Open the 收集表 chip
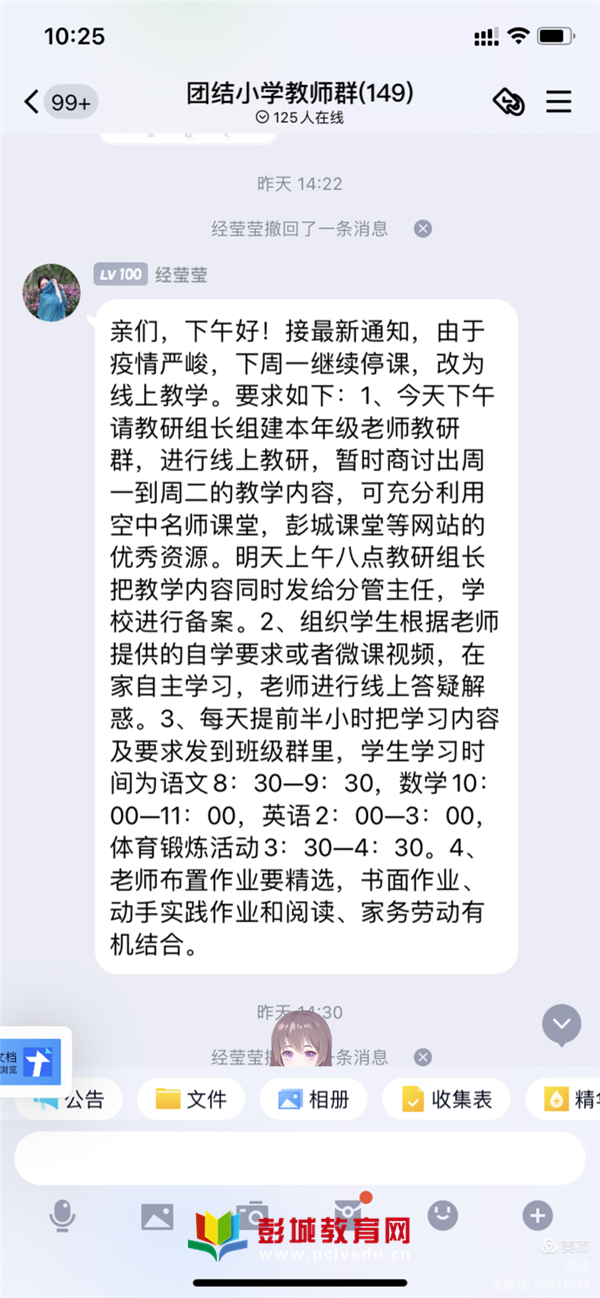 point(447,1100)
